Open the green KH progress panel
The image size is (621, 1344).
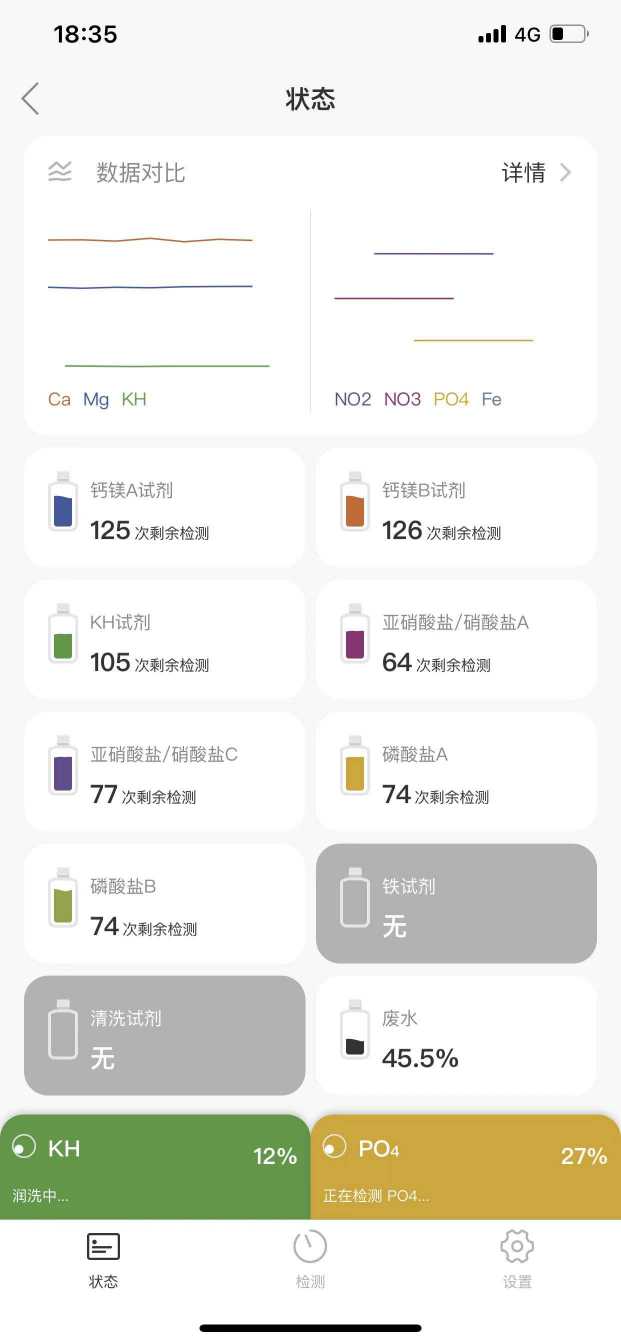point(155,1167)
